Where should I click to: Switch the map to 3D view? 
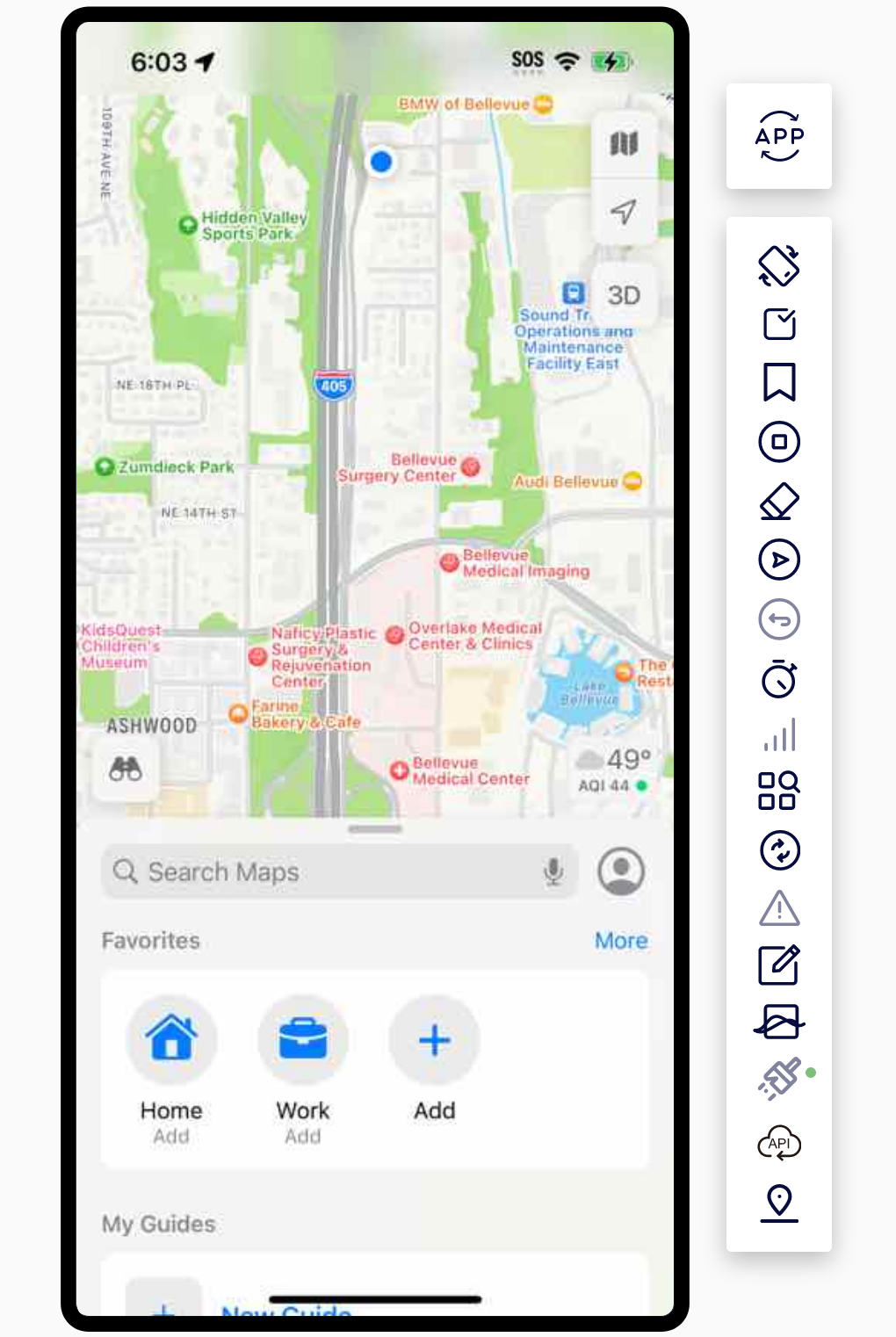click(x=624, y=295)
